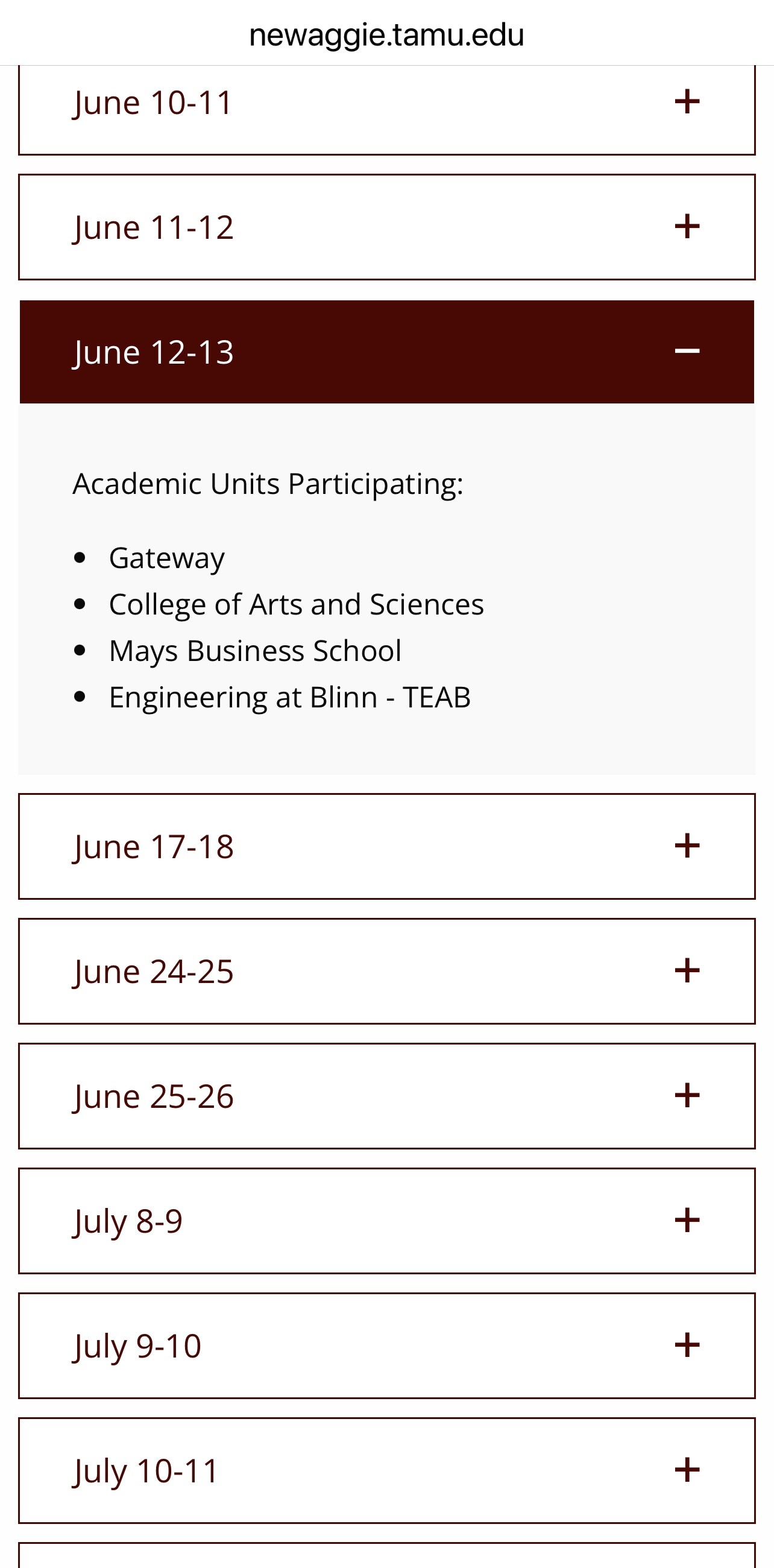Open the June 17-18 session details
Viewport: 774px width, 1568px height.
coord(387,846)
